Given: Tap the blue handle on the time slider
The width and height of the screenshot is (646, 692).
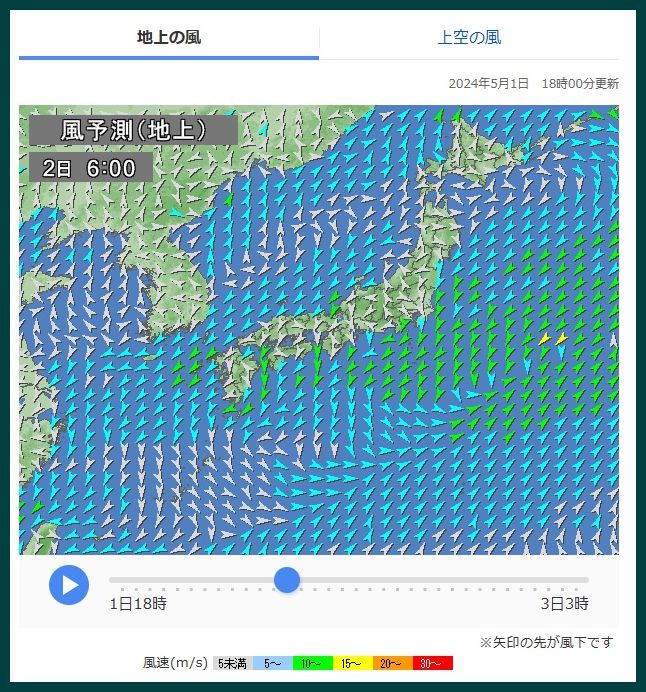Looking at the screenshot, I should (x=287, y=580).
